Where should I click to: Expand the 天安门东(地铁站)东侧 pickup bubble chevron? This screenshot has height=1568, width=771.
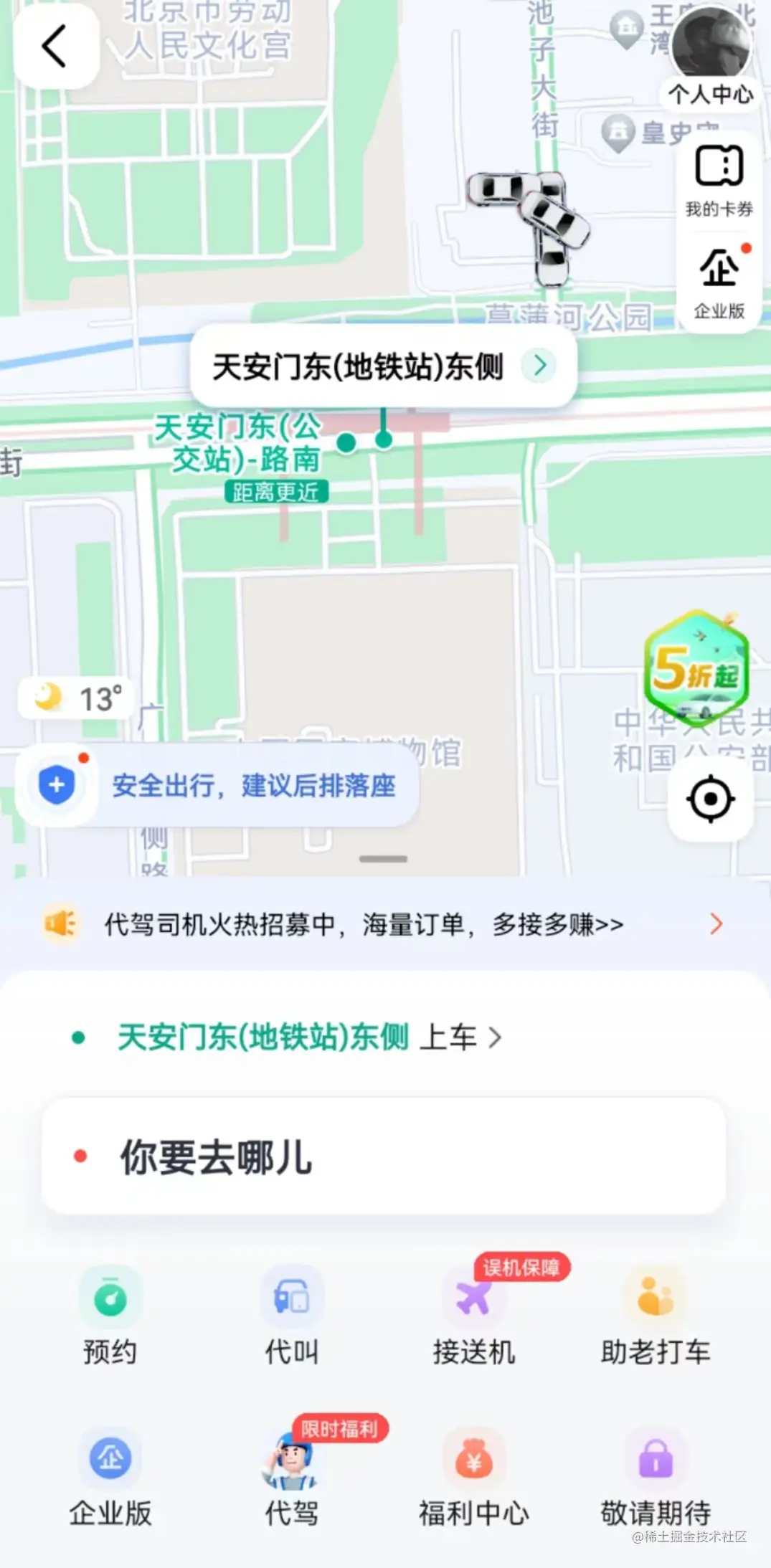(x=541, y=366)
